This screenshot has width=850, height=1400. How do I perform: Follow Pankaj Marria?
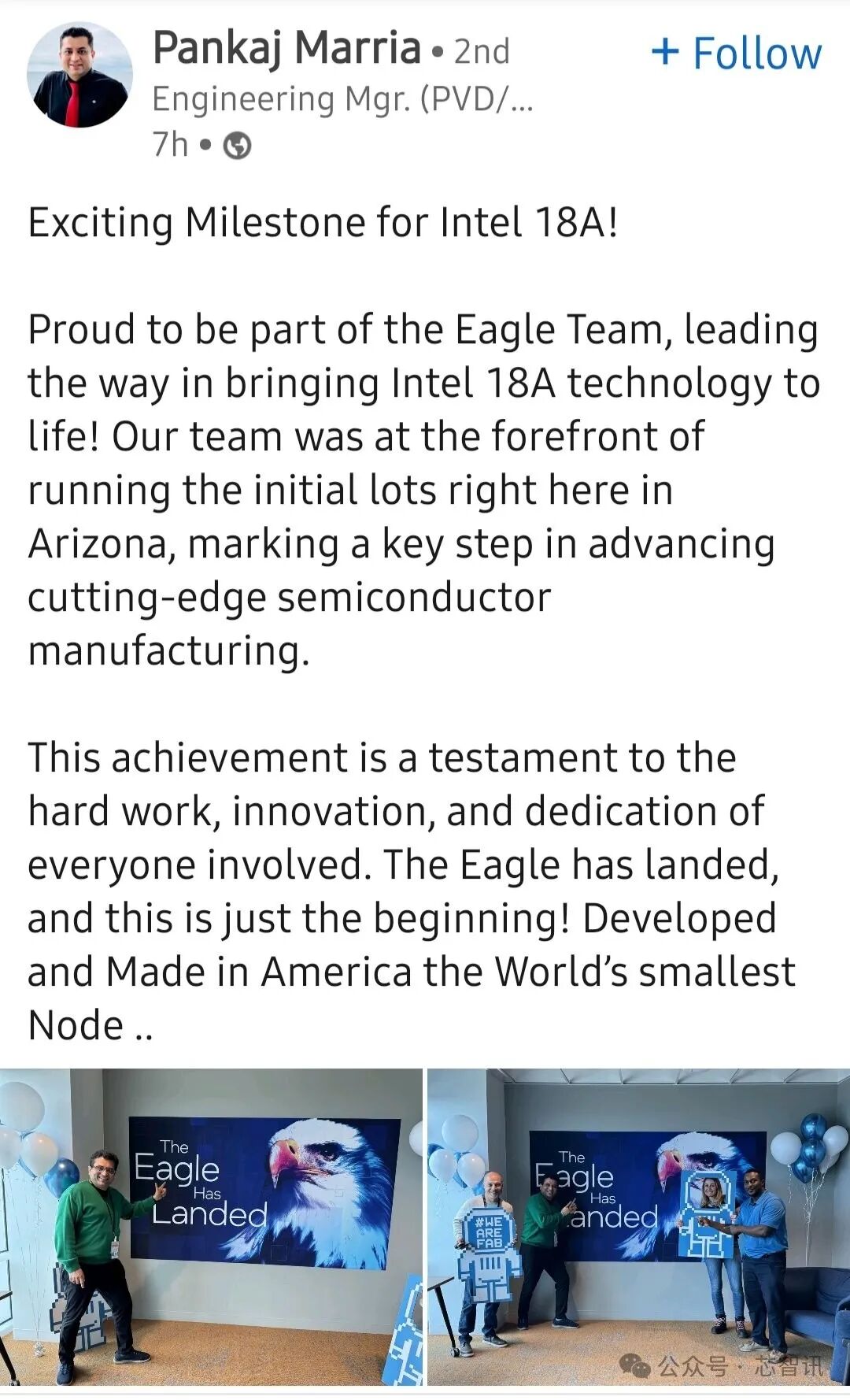[x=737, y=54]
